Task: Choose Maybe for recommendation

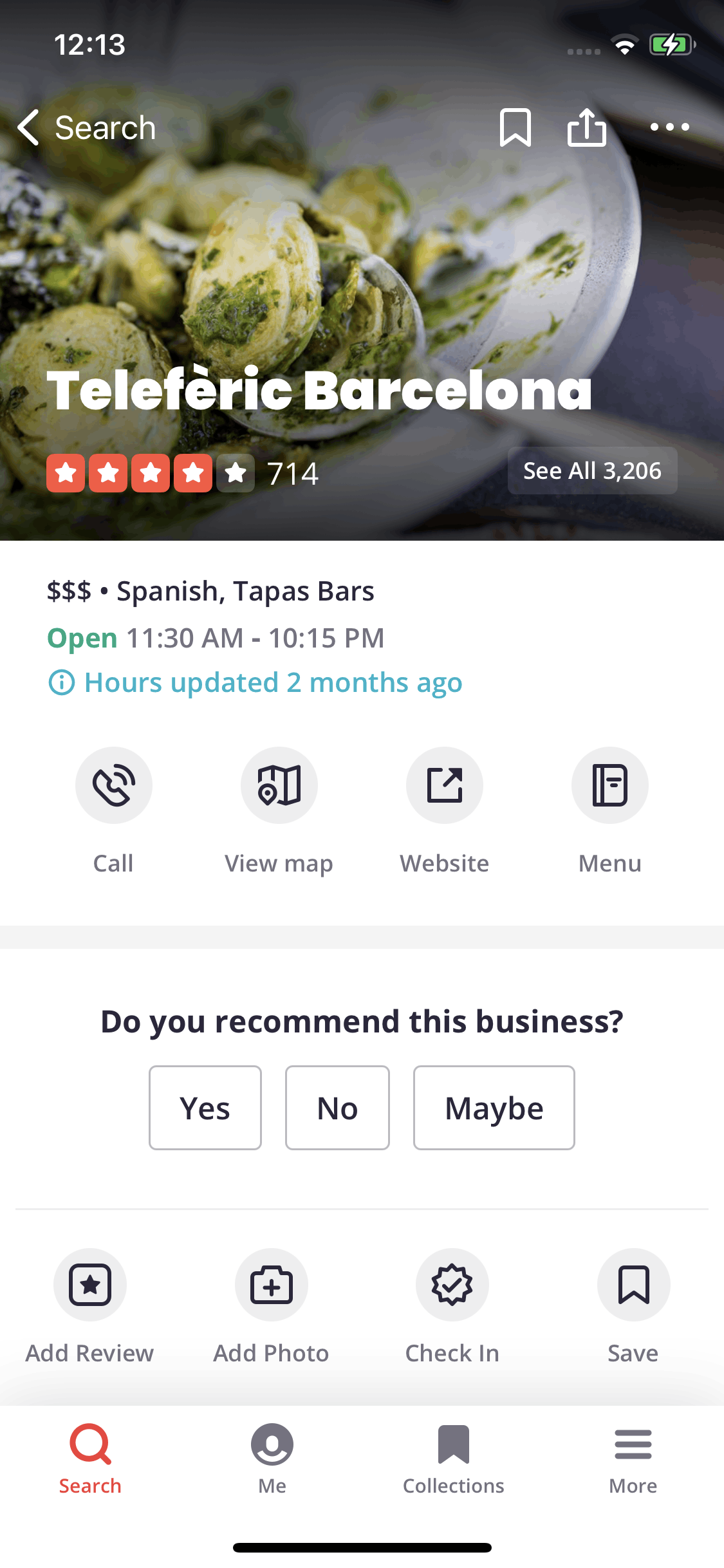Action: tap(494, 1108)
